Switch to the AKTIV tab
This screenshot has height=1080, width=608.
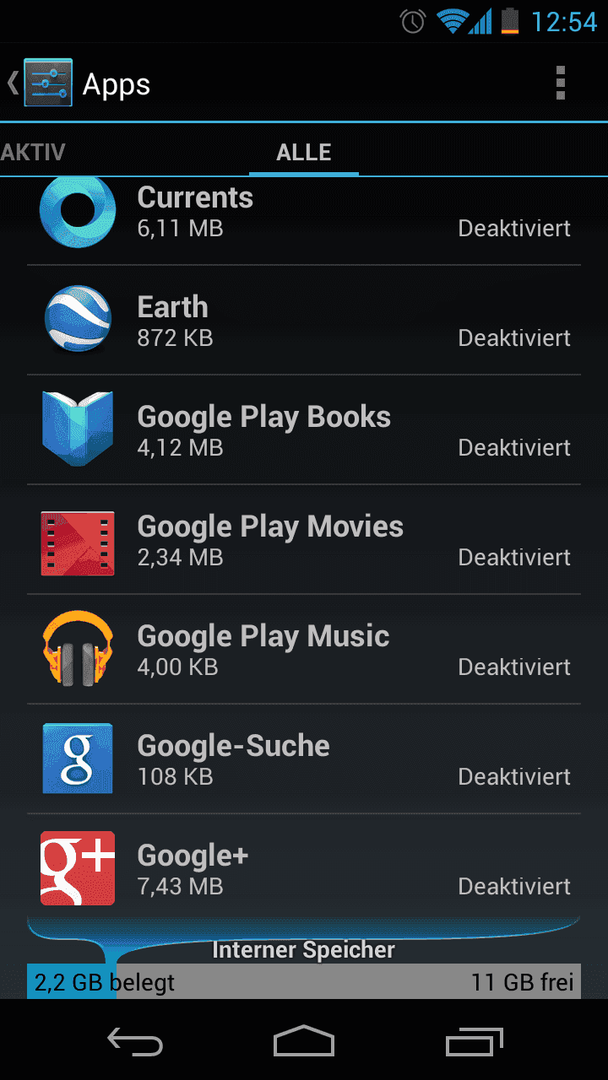point(32,152)
